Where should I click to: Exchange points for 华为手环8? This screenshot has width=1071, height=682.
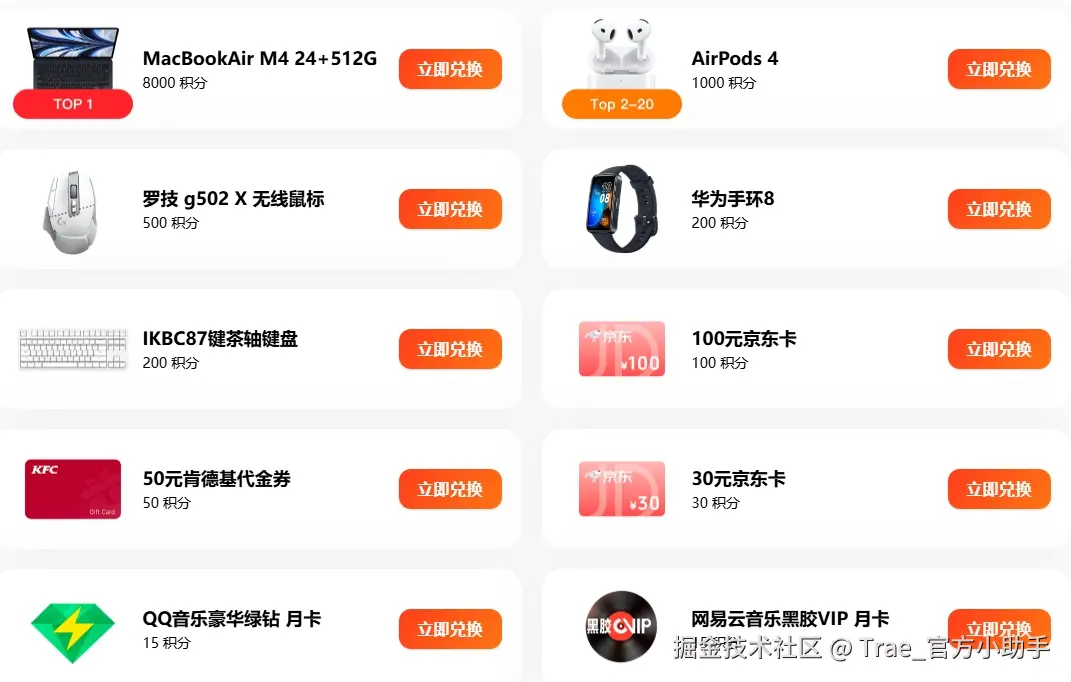999,209
